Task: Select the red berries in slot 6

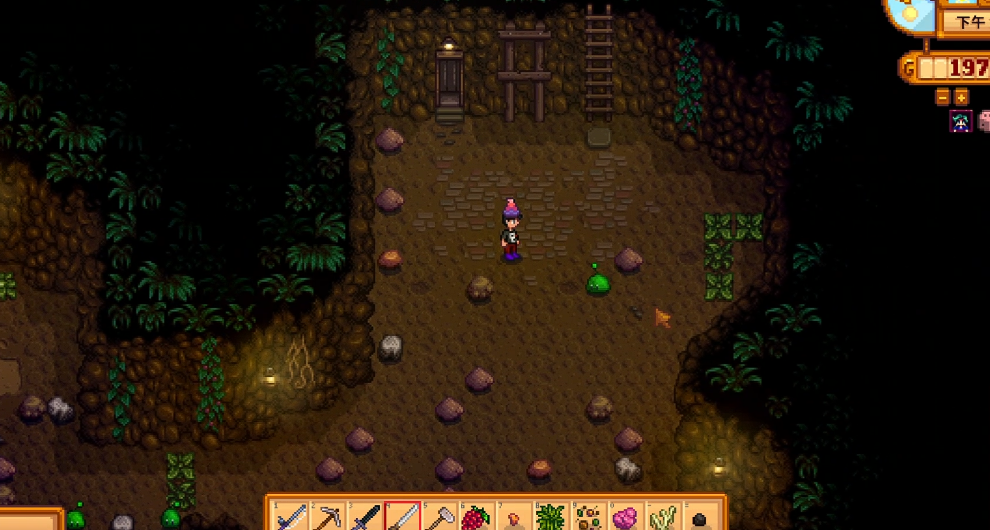Action: [x=477, y=516]
